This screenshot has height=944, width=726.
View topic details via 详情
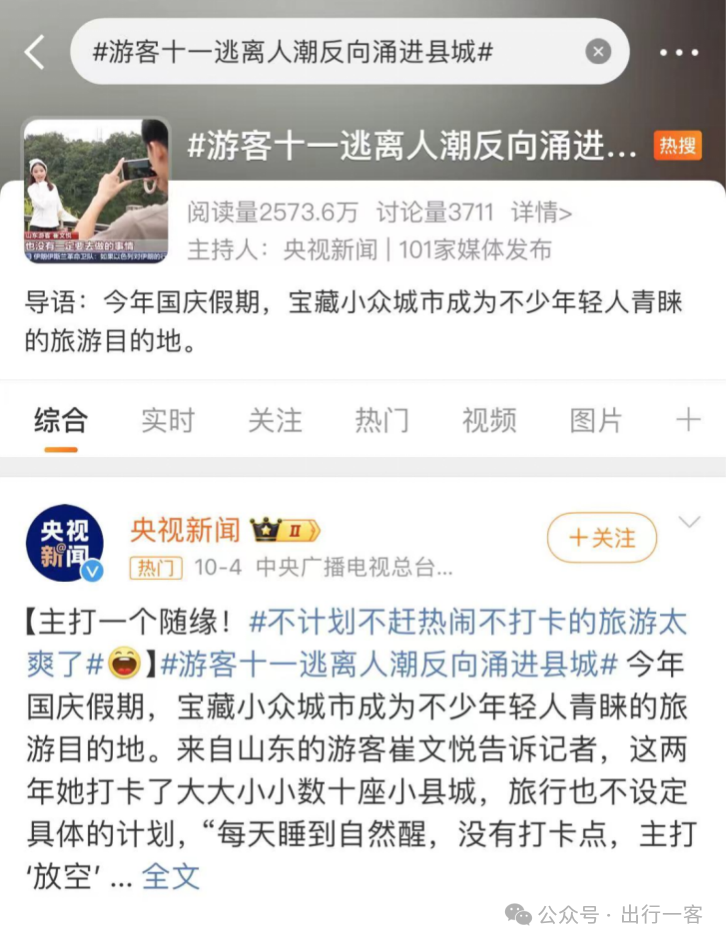(541, 213)
